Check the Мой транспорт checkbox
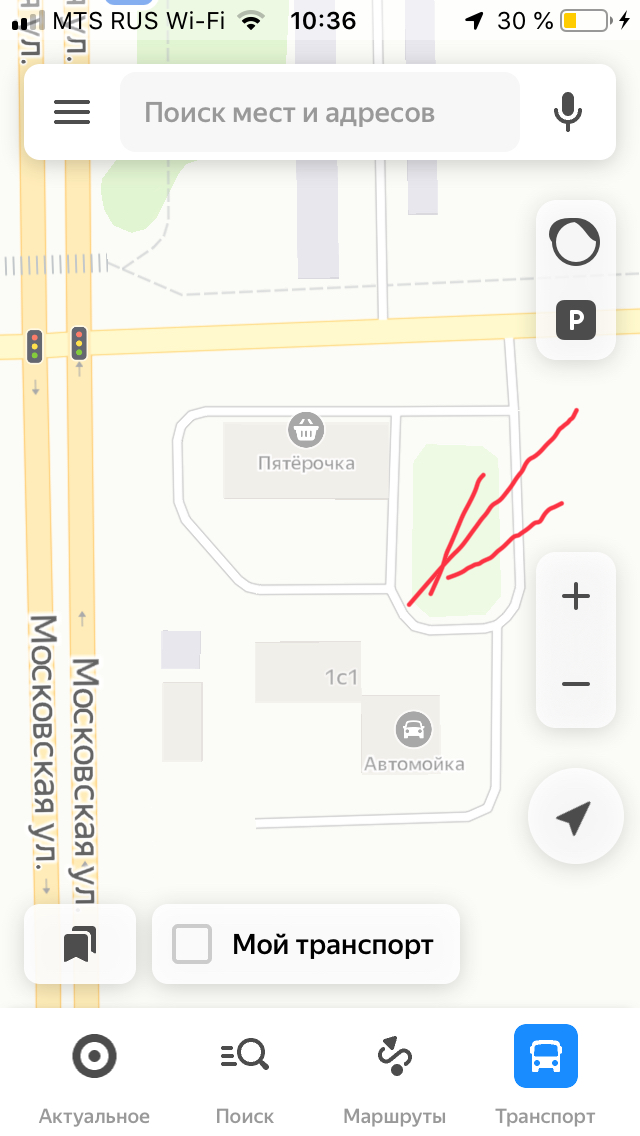 point(192,944)
